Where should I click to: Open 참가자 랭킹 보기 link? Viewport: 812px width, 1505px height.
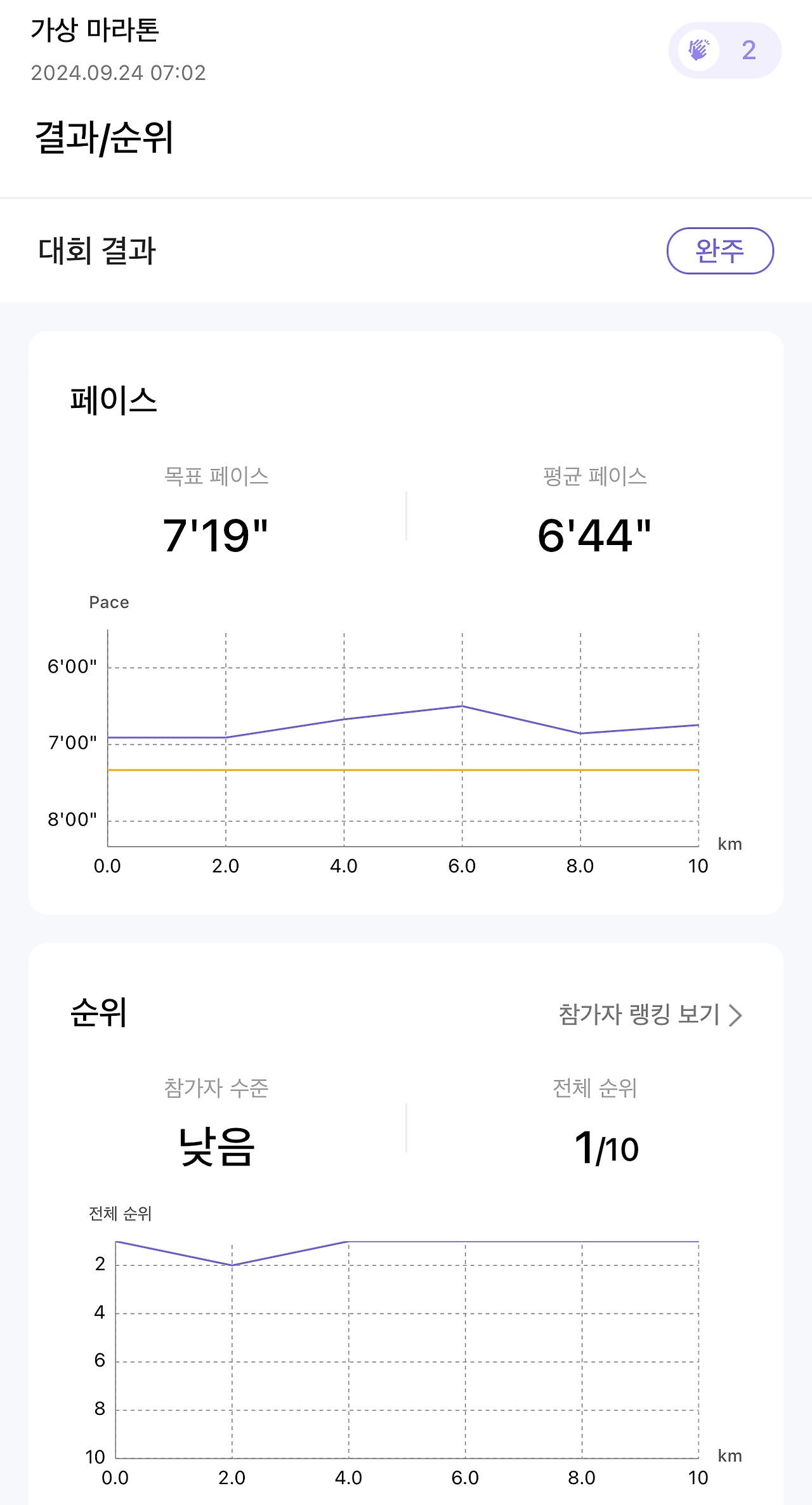(x=650, y=1015)
